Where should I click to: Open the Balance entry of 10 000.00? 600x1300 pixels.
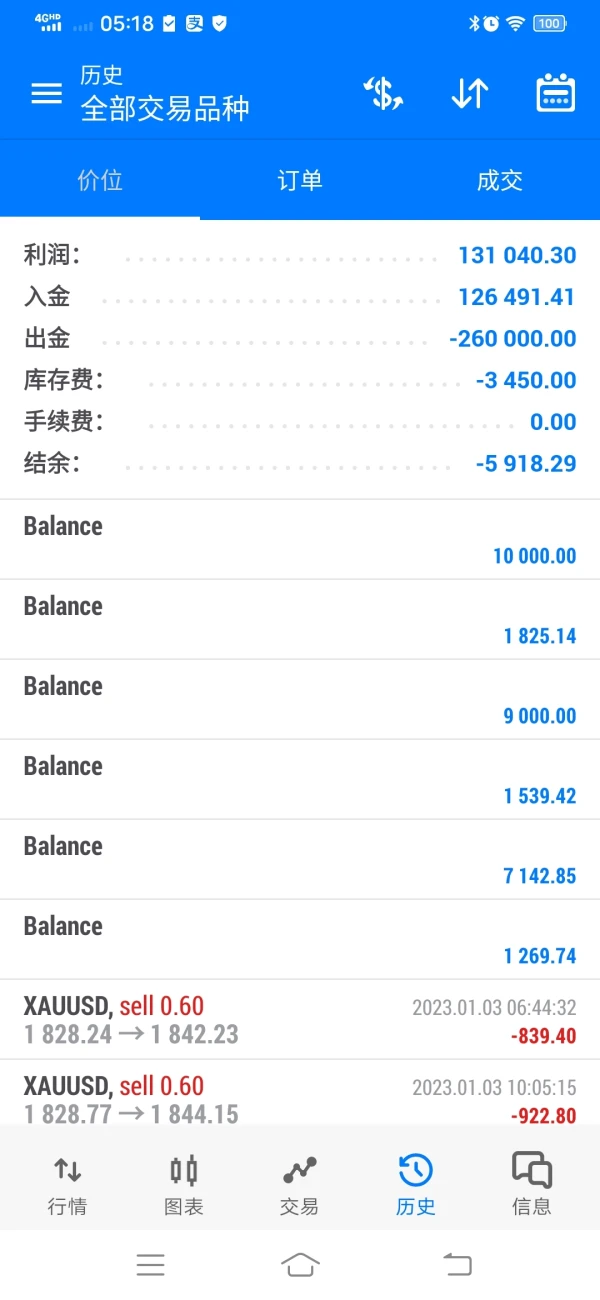(x=300, y=540)
